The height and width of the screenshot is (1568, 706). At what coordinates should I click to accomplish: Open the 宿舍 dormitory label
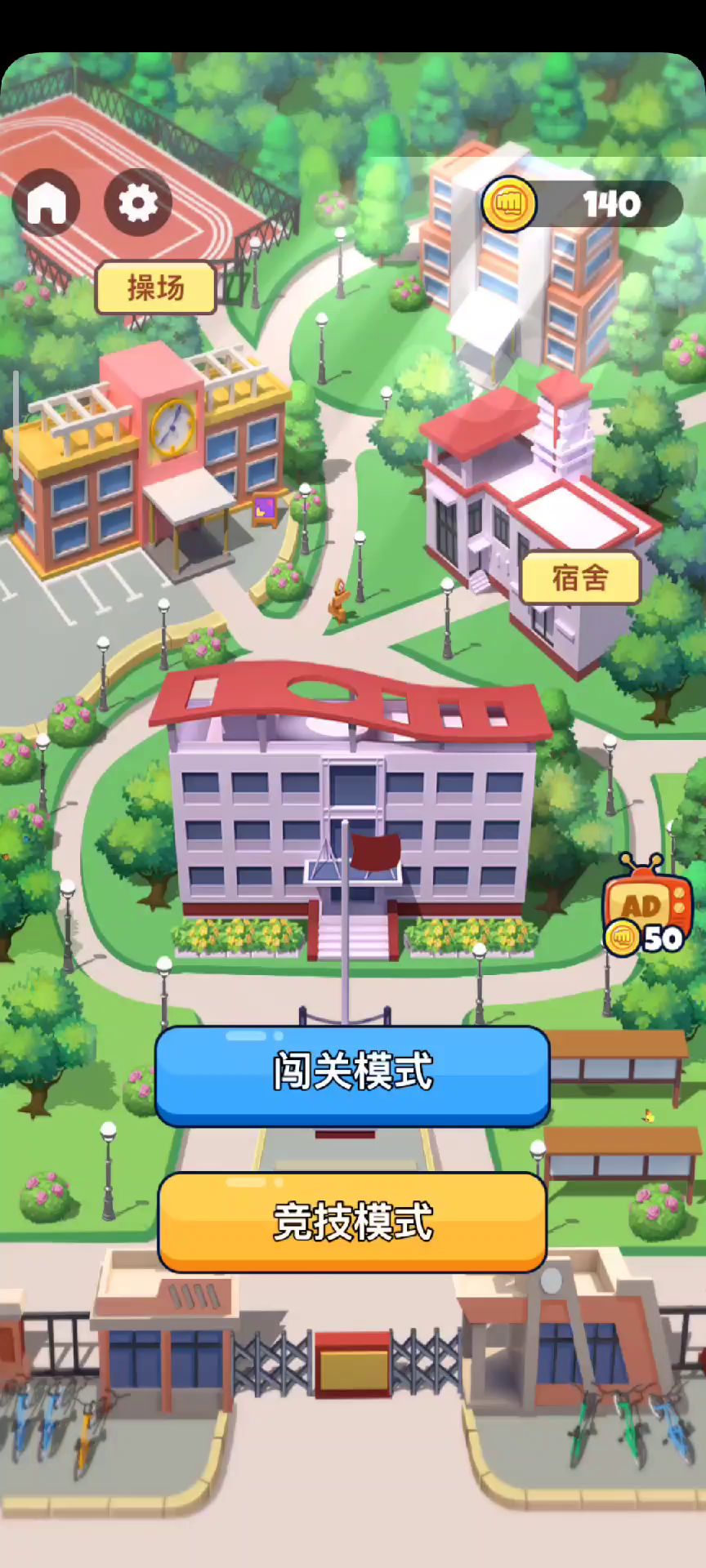580,578
